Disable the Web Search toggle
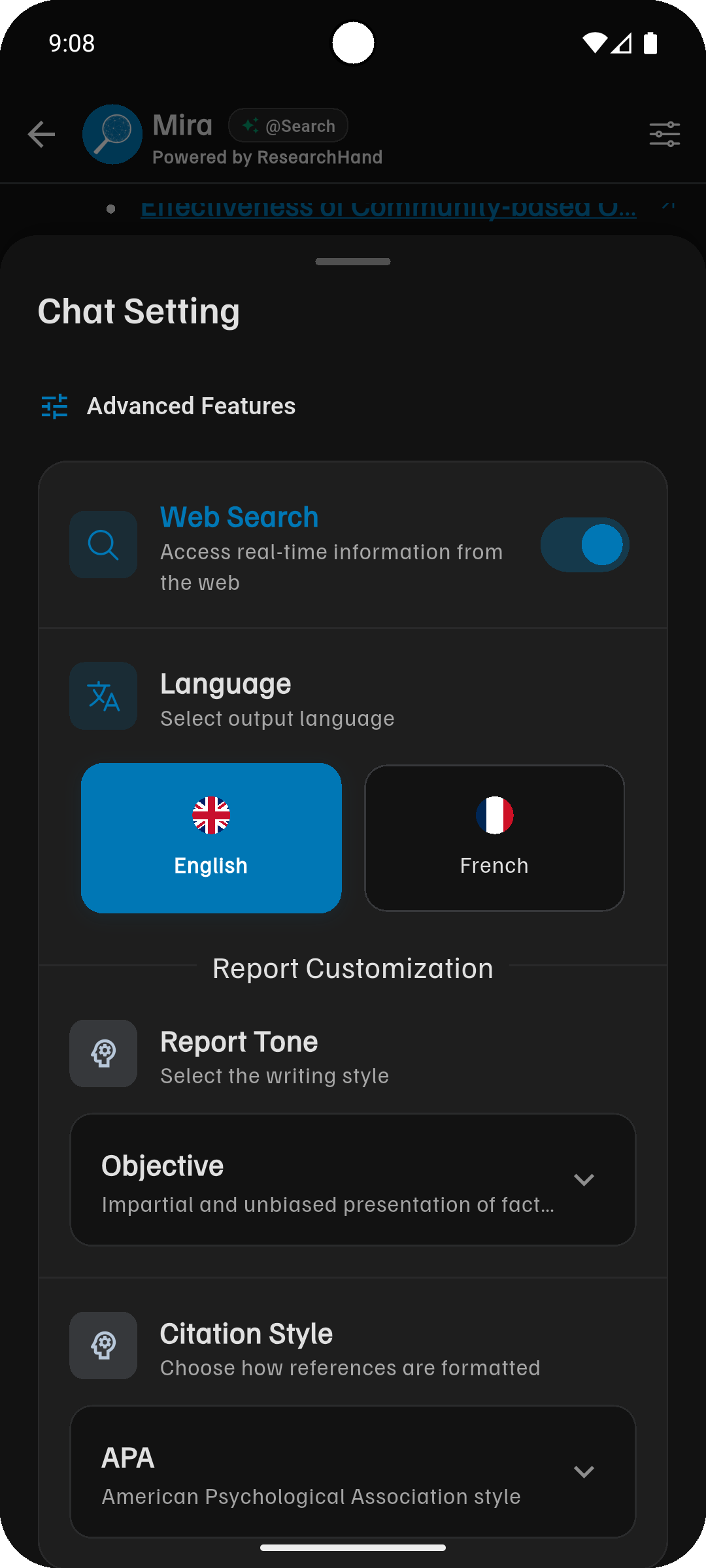Viewport: 706px width, 1568px height. point(584,544)
